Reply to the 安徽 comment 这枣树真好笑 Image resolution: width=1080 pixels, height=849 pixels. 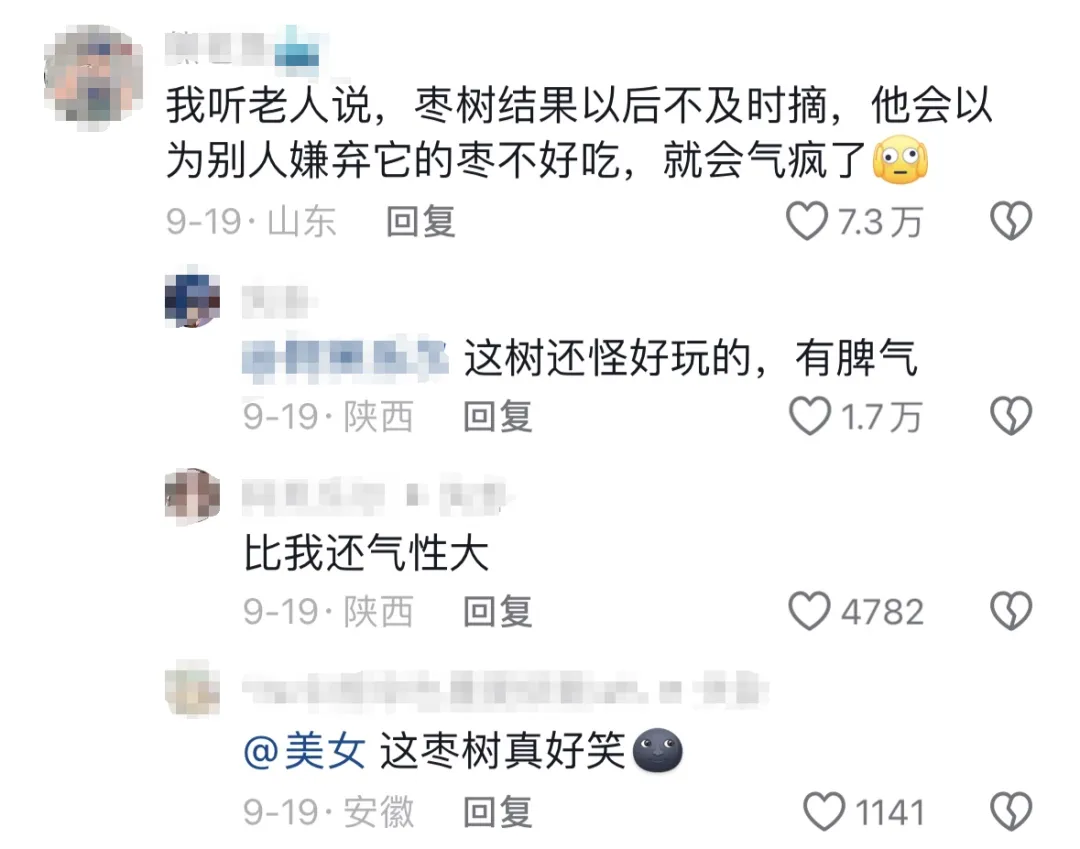click(497, 811)
